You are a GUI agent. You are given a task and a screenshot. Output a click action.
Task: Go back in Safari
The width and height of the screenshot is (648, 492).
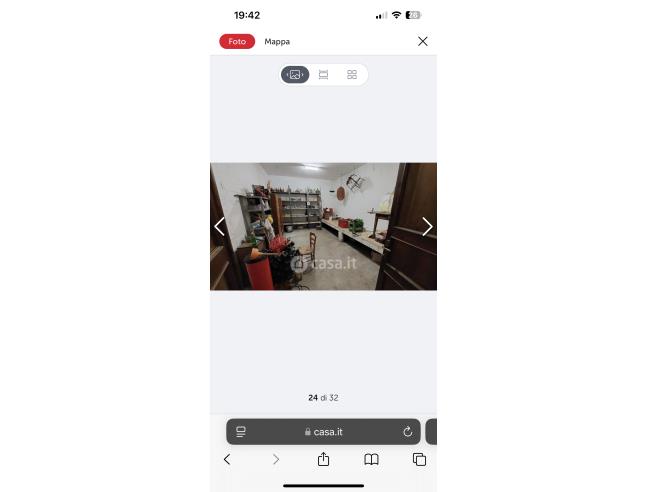227,459
